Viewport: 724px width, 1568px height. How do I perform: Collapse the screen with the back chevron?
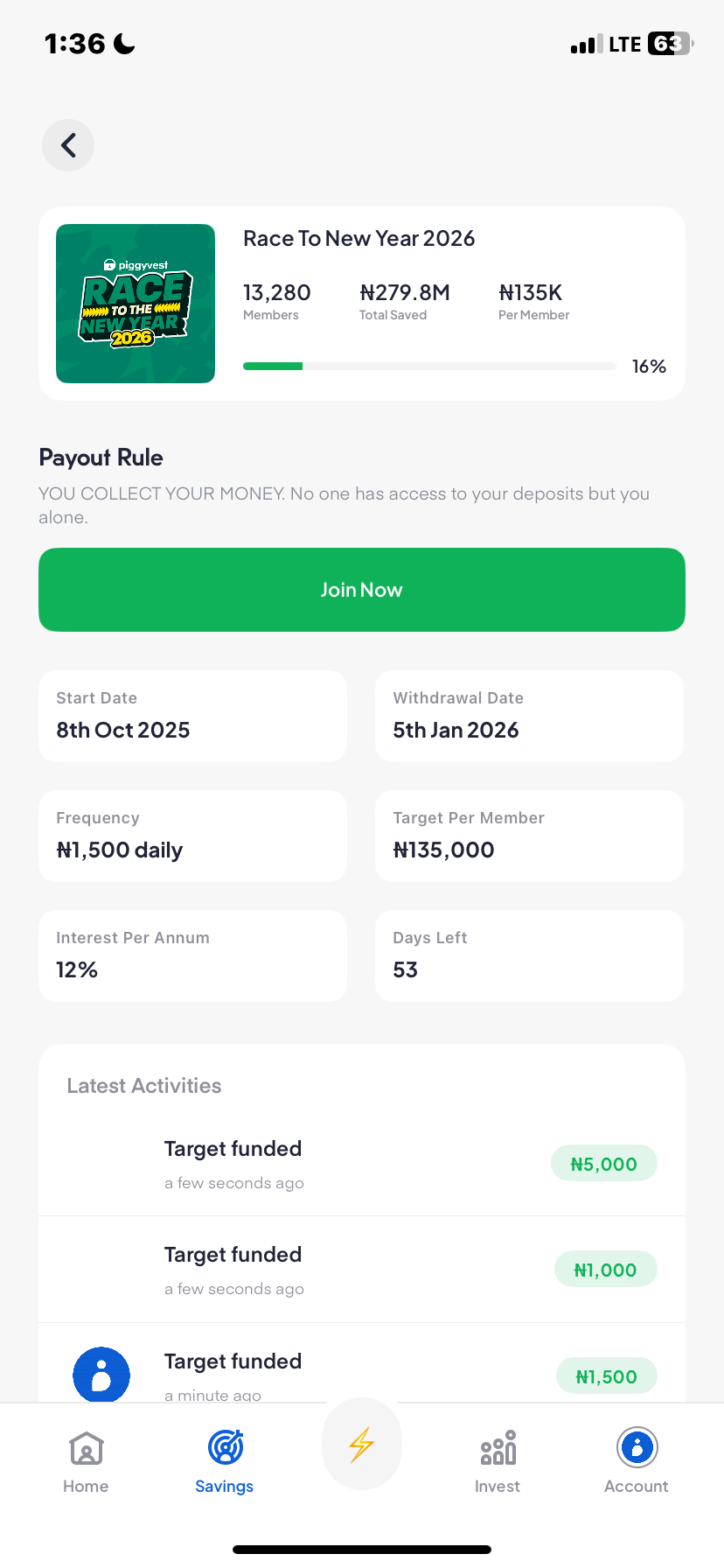pyautogui.click(x=67, y=144)
